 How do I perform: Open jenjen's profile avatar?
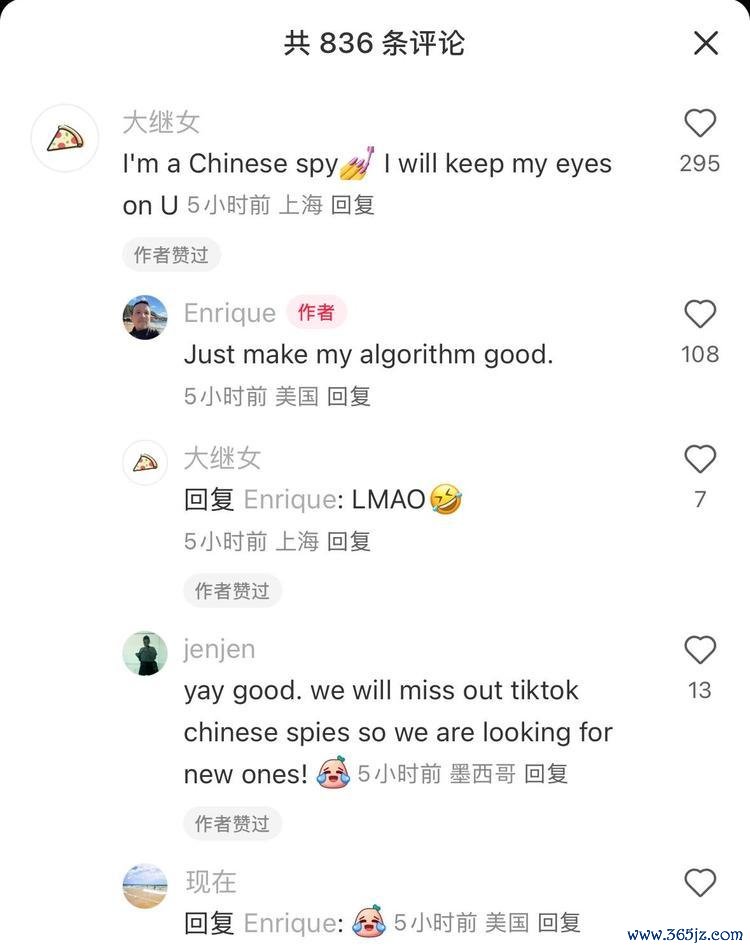145,654
